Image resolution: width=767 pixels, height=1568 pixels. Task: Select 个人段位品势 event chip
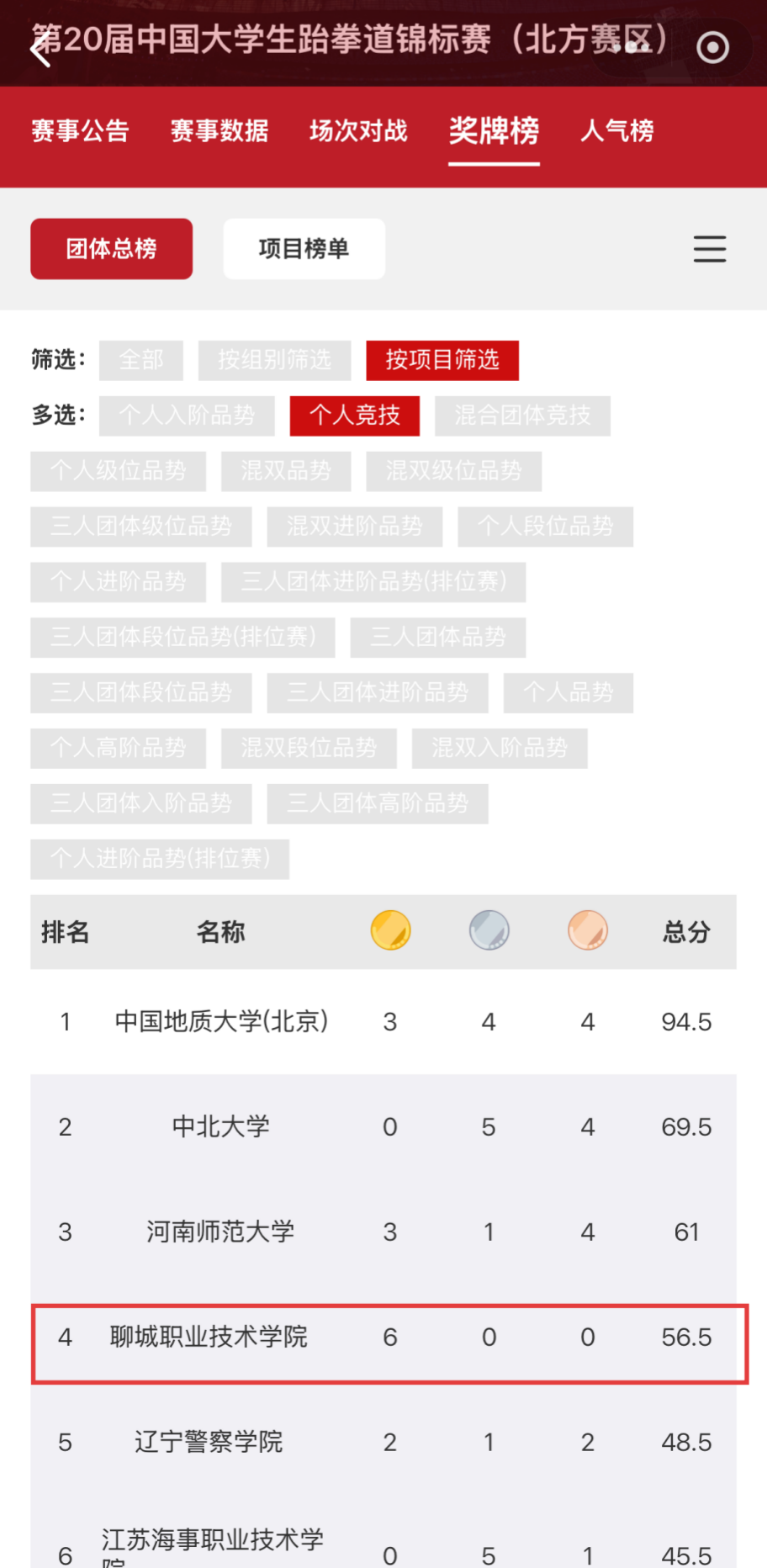click(545, 527)
